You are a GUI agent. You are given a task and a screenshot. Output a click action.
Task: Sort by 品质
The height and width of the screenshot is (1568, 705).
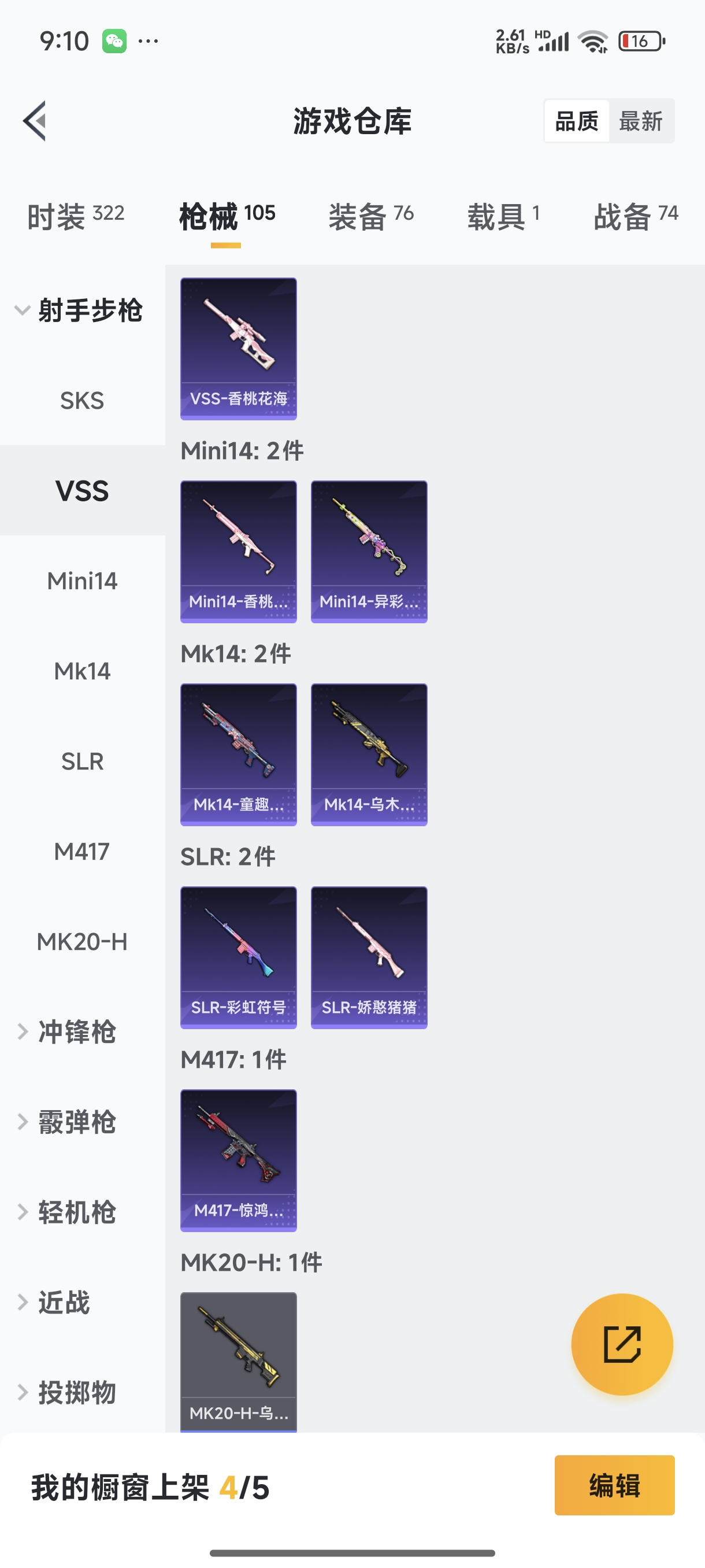pos(577,121)
